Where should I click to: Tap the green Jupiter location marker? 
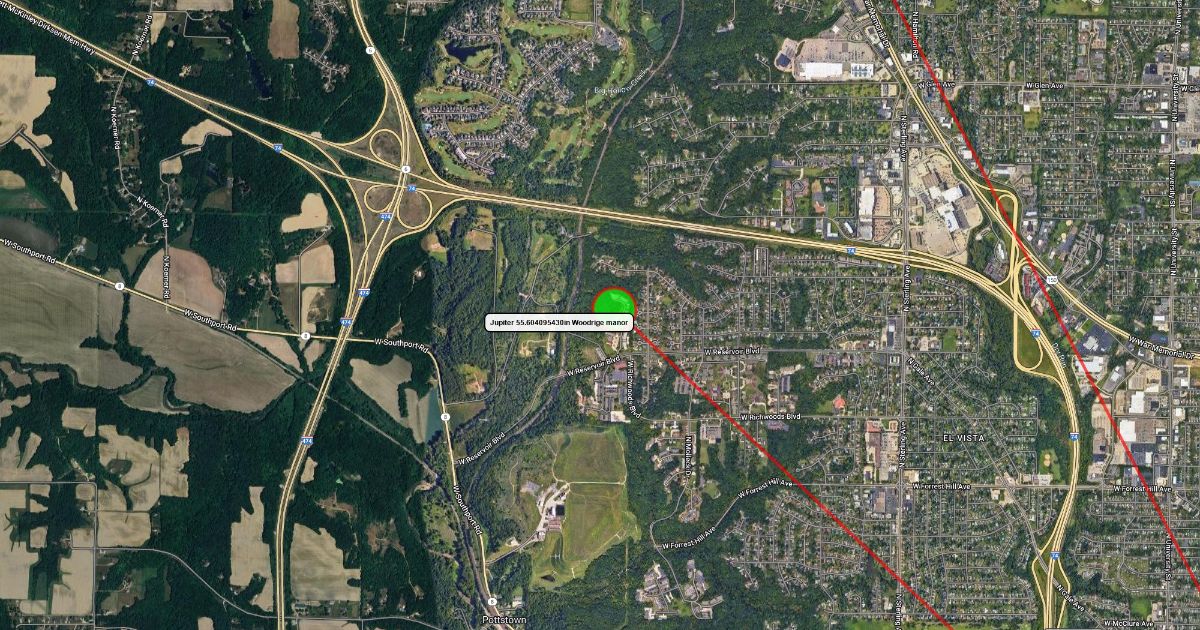pos(613,300)
